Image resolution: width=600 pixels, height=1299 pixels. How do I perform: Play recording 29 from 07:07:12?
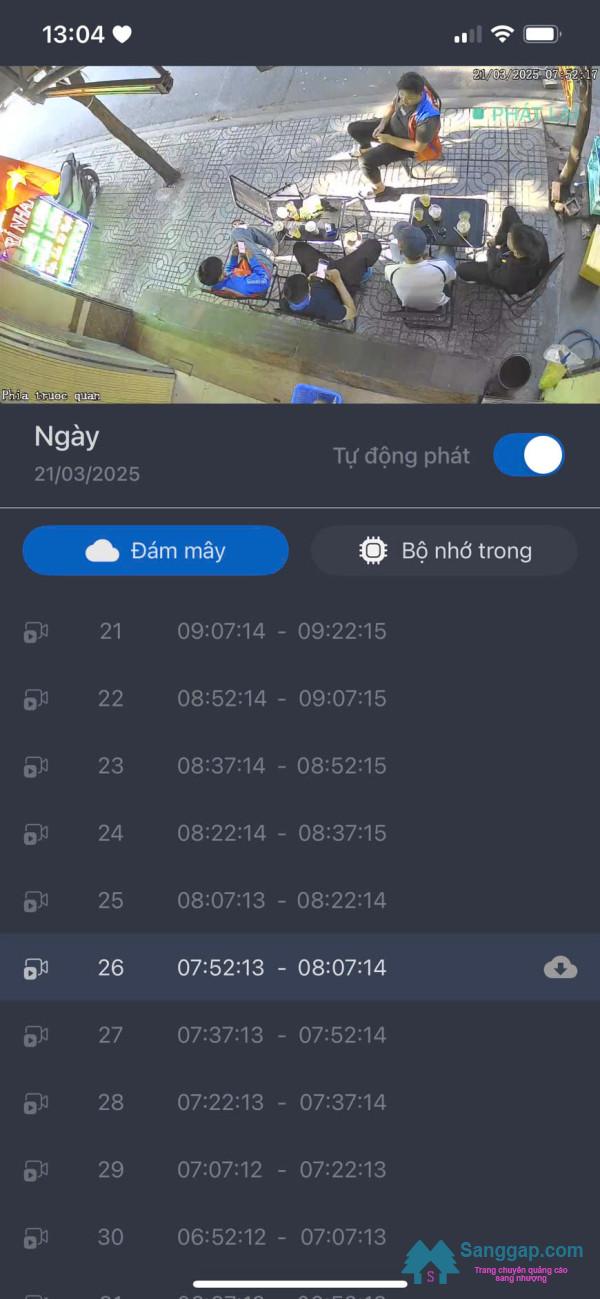point(281,1169)
